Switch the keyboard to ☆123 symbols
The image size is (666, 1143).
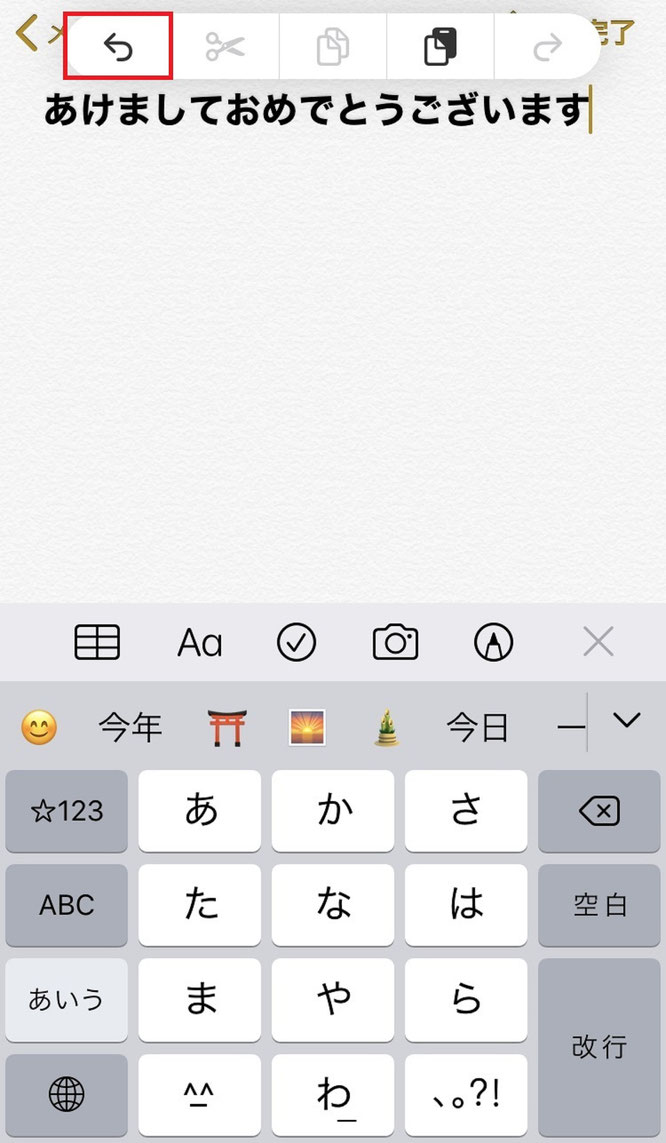[x=66, y=811]
